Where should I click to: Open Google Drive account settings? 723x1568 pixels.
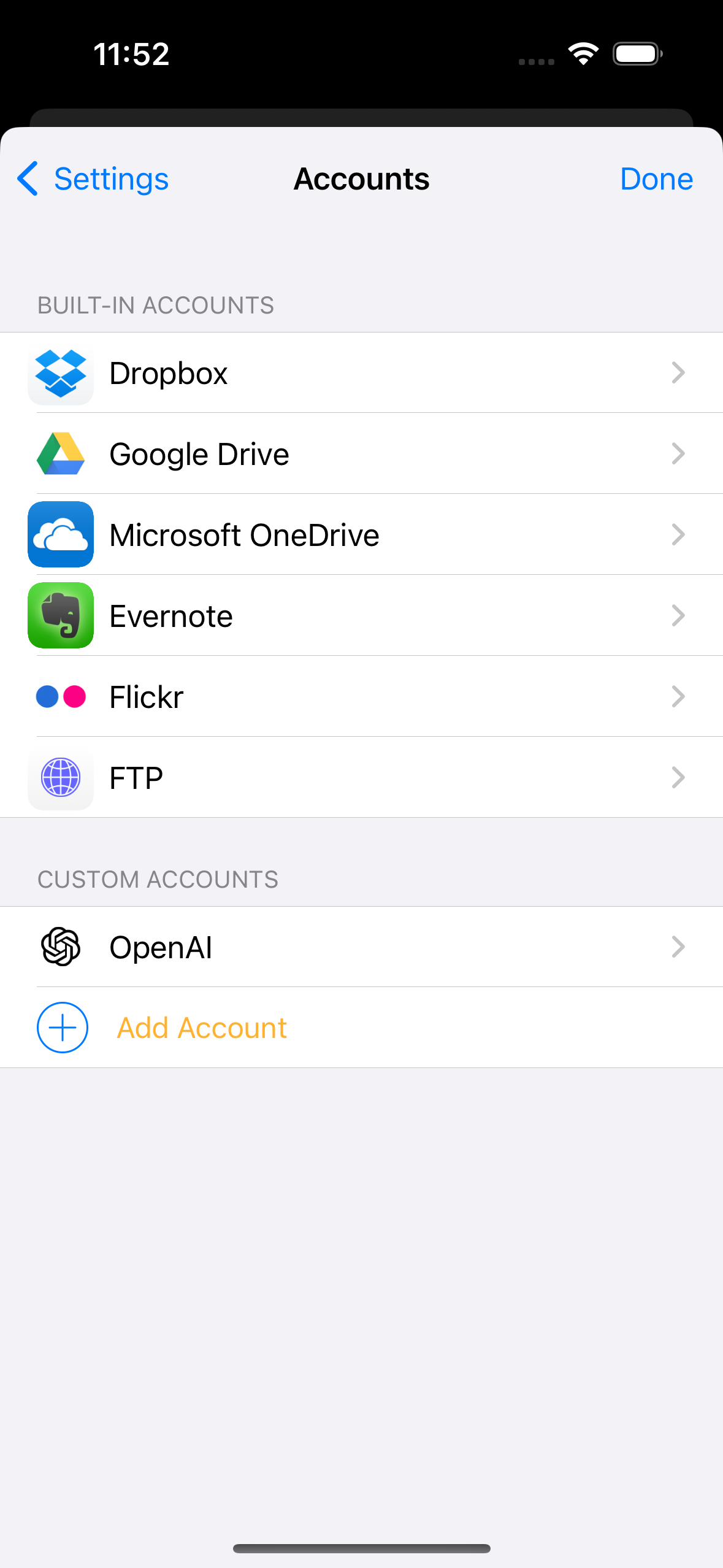pos(361,454)
